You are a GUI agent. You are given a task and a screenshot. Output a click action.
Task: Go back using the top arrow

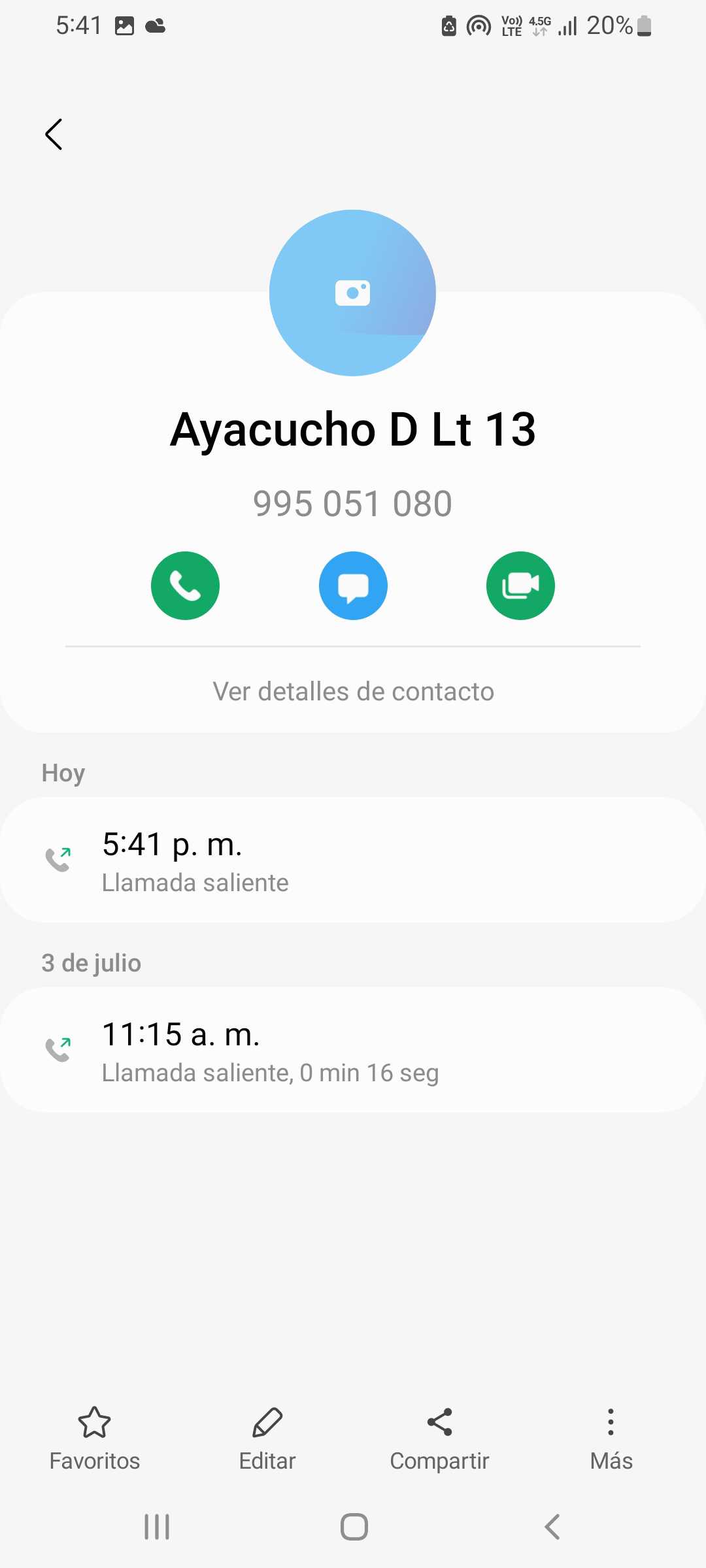(54, 135)
